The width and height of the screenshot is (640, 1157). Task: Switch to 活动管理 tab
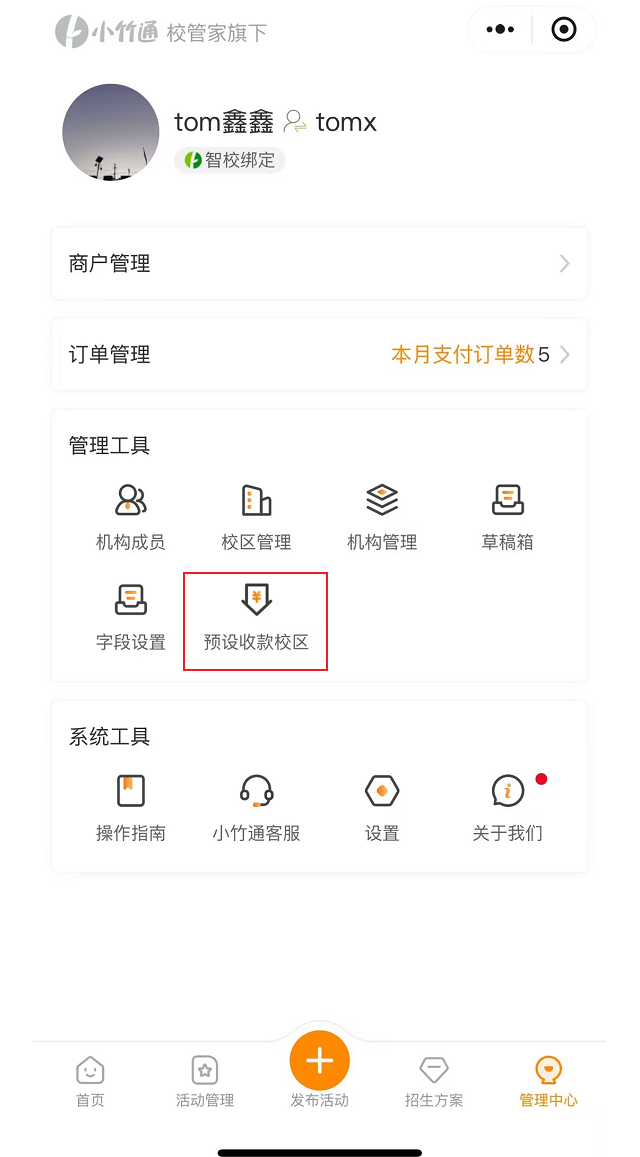[205, 1081]
